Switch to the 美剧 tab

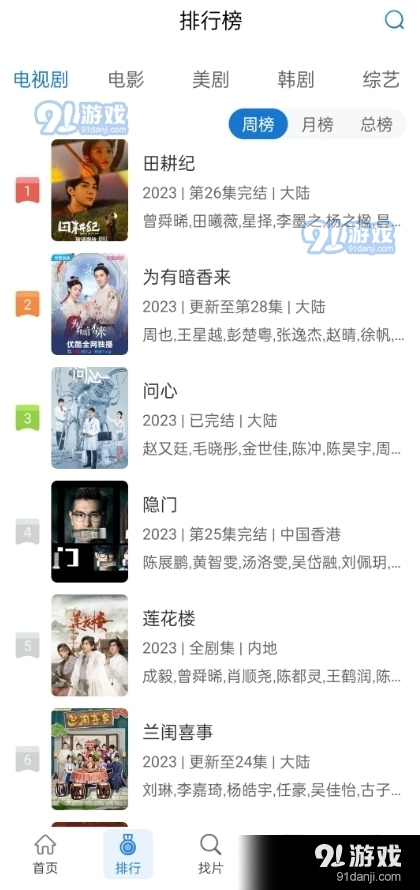coord(211,79)
